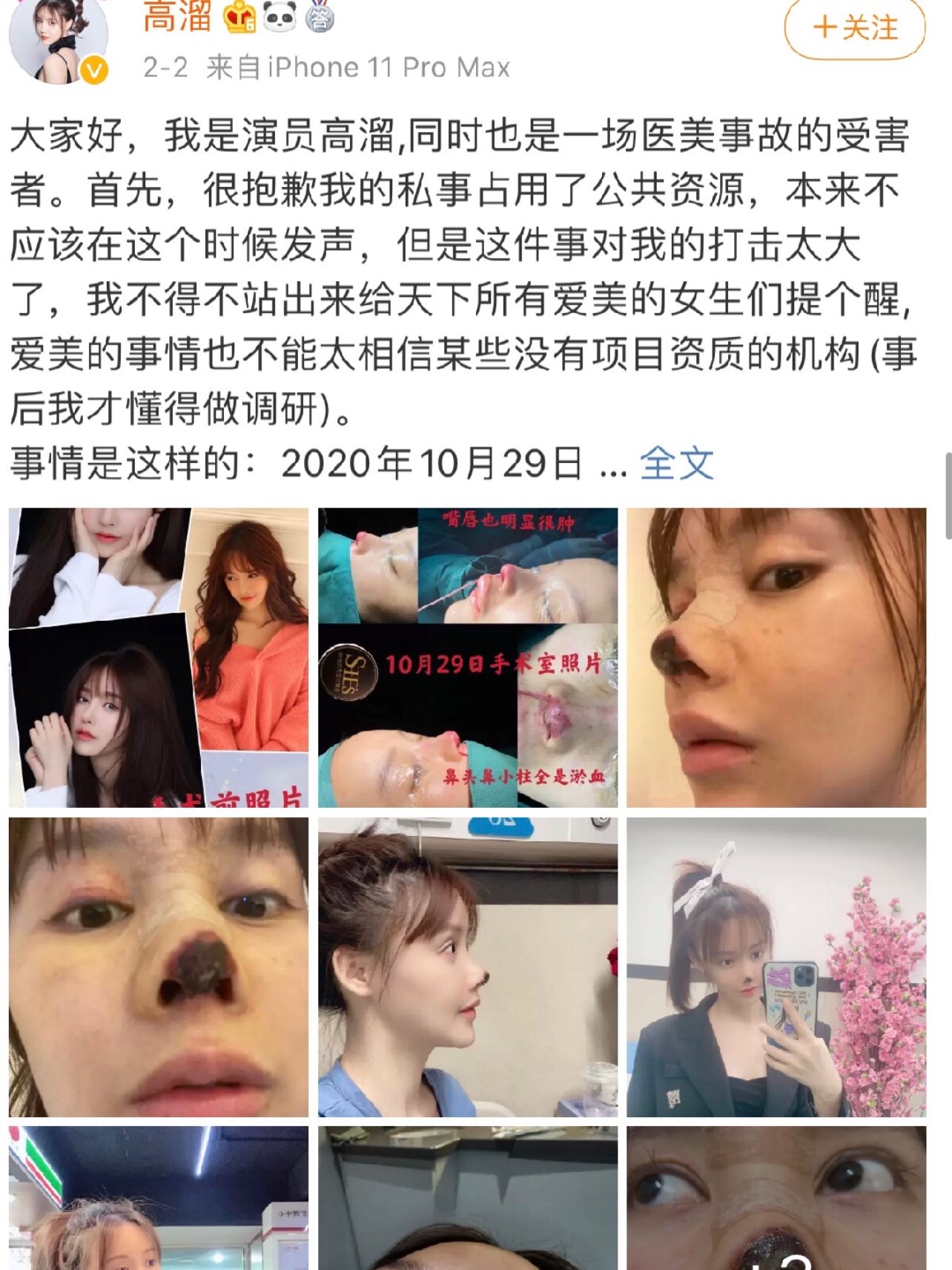The height and width of the screenshot is (1270, 952).
Task: Open the side-face nose close-up photo
Action: (776, 657)
